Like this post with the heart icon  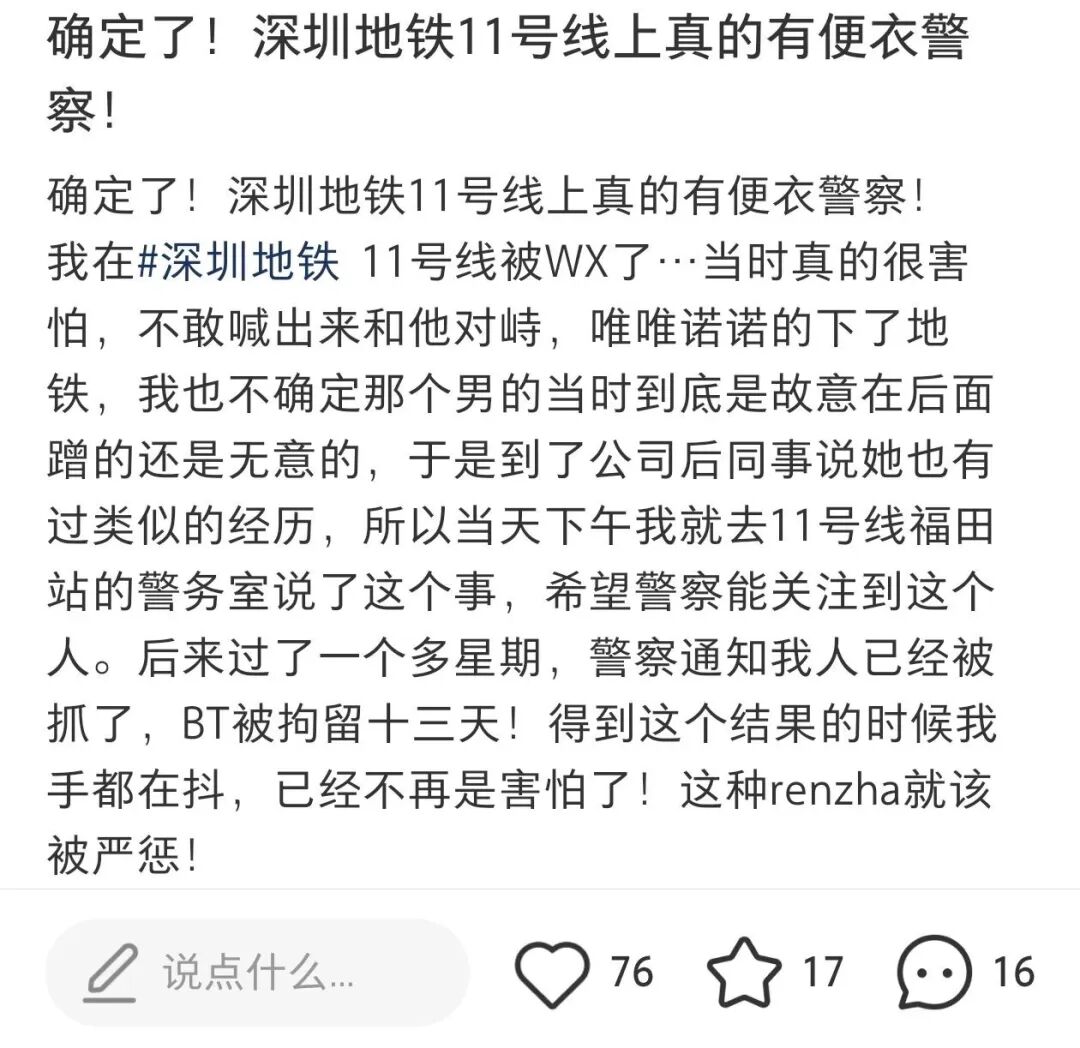[x=552, y=973]
